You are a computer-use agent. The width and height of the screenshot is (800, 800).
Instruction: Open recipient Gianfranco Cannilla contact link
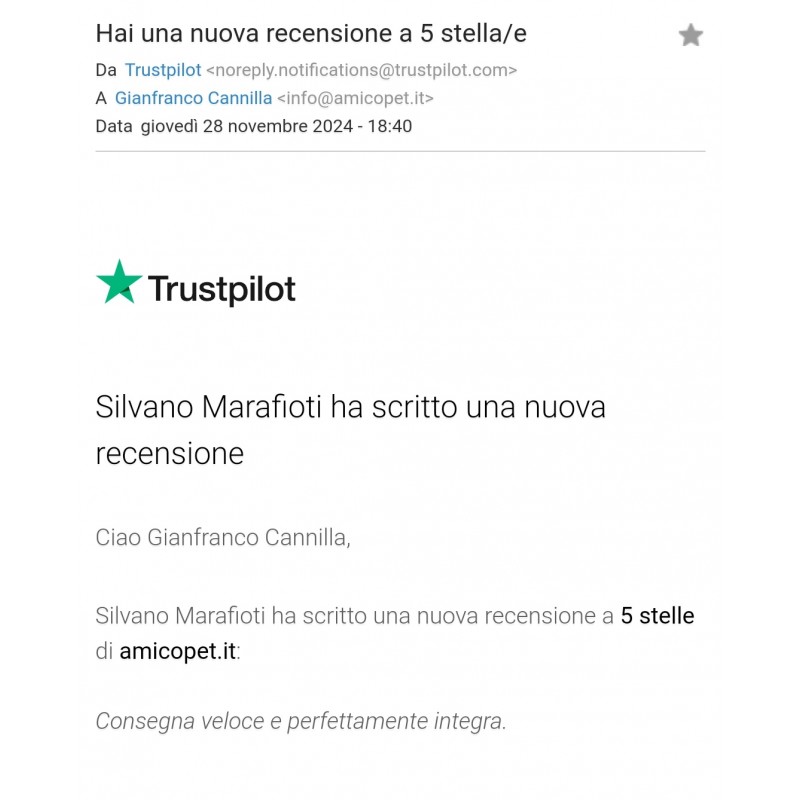(x=193, y=98)
